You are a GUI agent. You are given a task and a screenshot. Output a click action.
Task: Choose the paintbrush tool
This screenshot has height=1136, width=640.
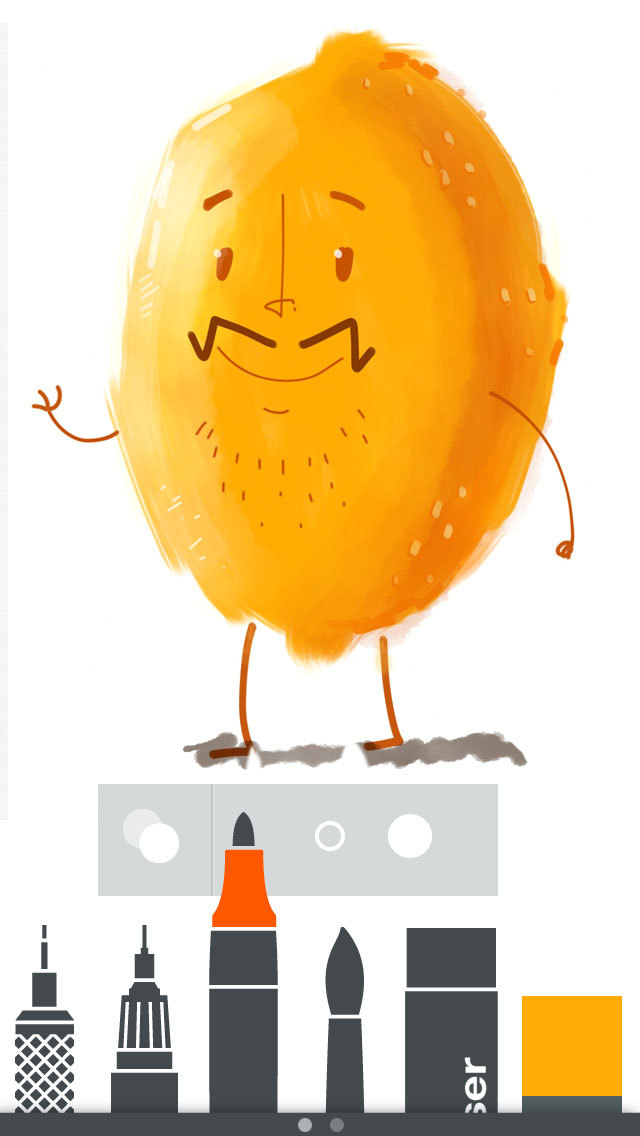345,1030
